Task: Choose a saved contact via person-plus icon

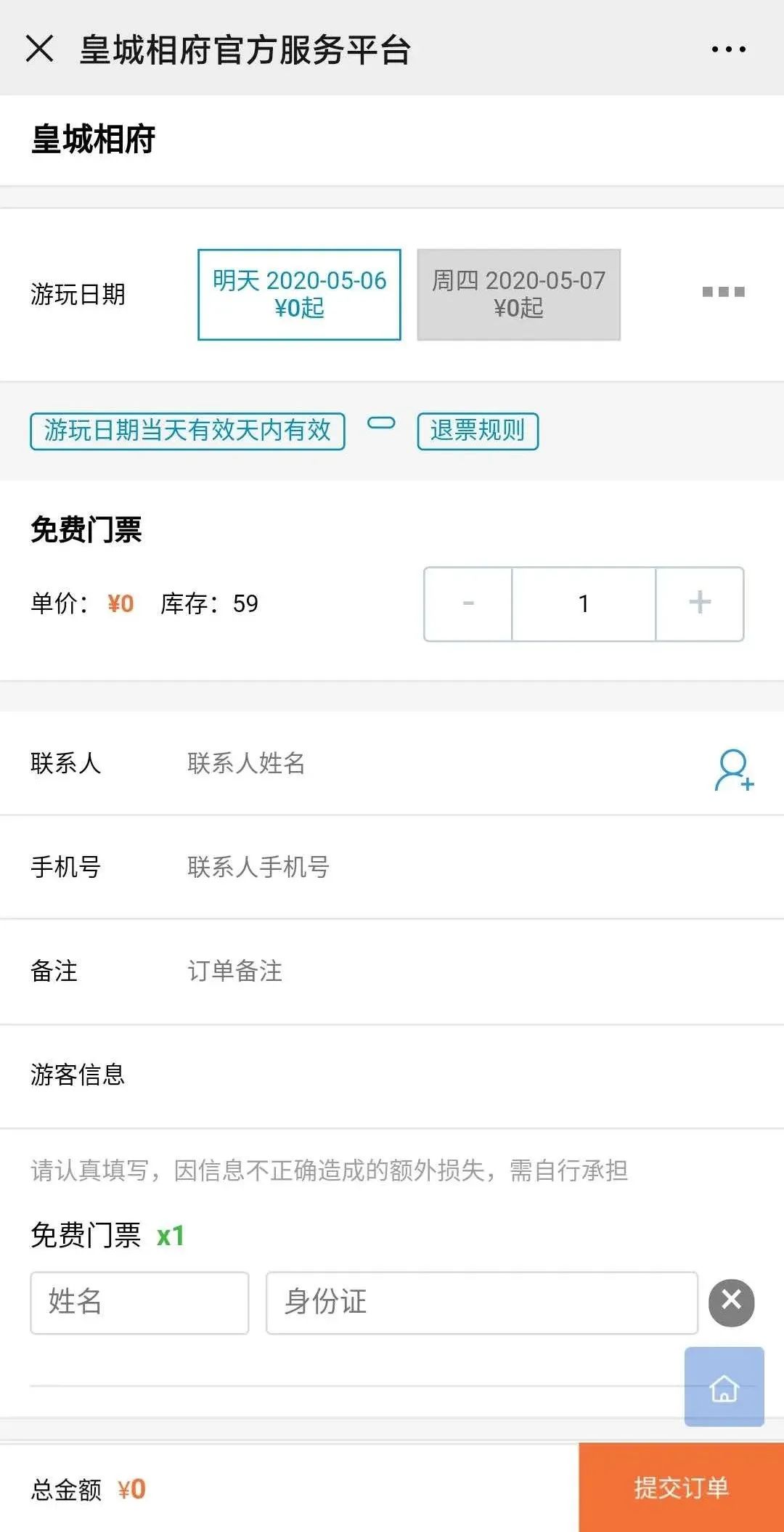Action: tap(735, 770)
